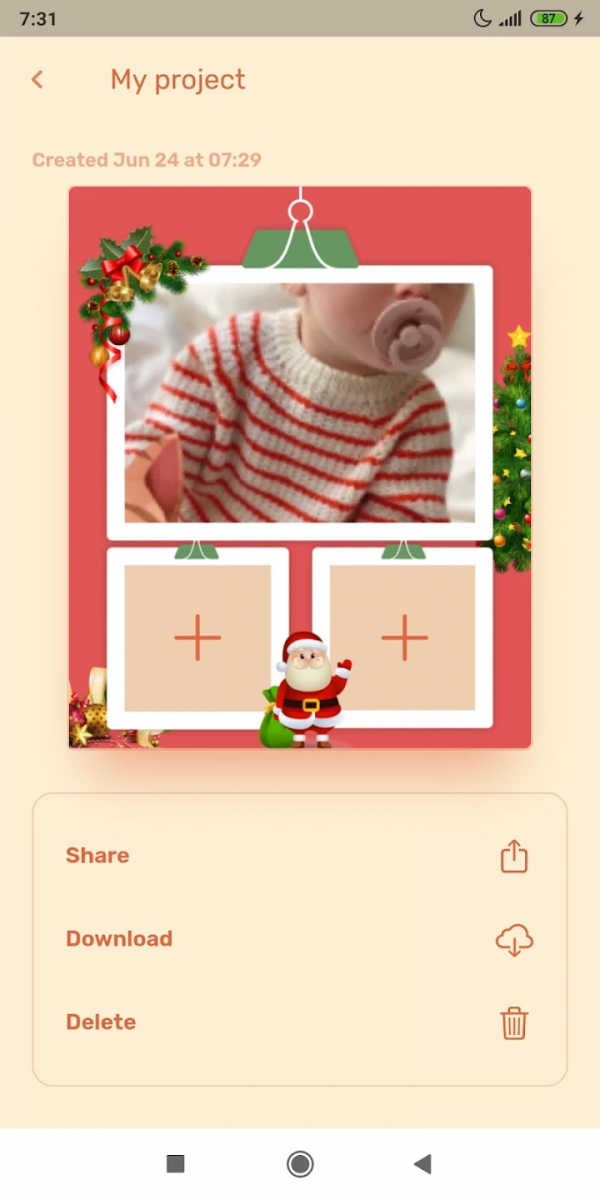Download the project

tap(300, 939)
